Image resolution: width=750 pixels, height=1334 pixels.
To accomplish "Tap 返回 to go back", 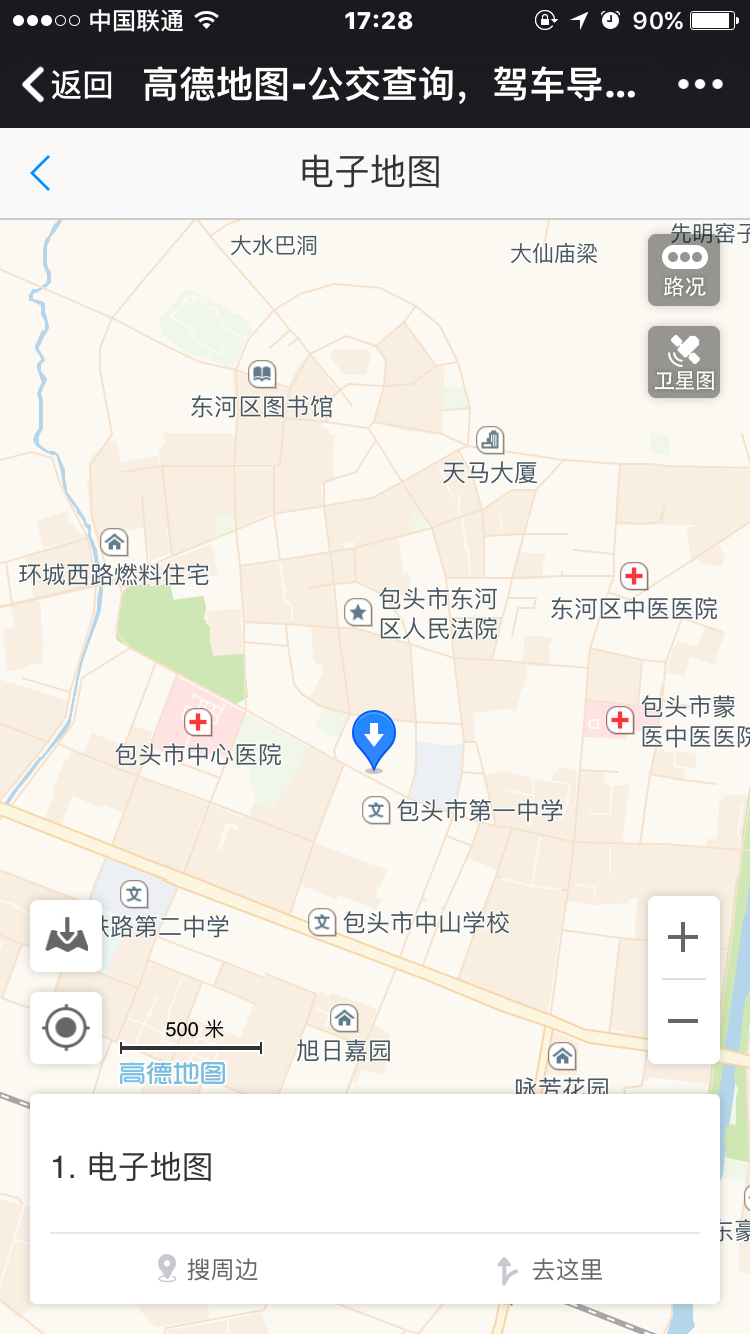I will [x=60, y=85].
